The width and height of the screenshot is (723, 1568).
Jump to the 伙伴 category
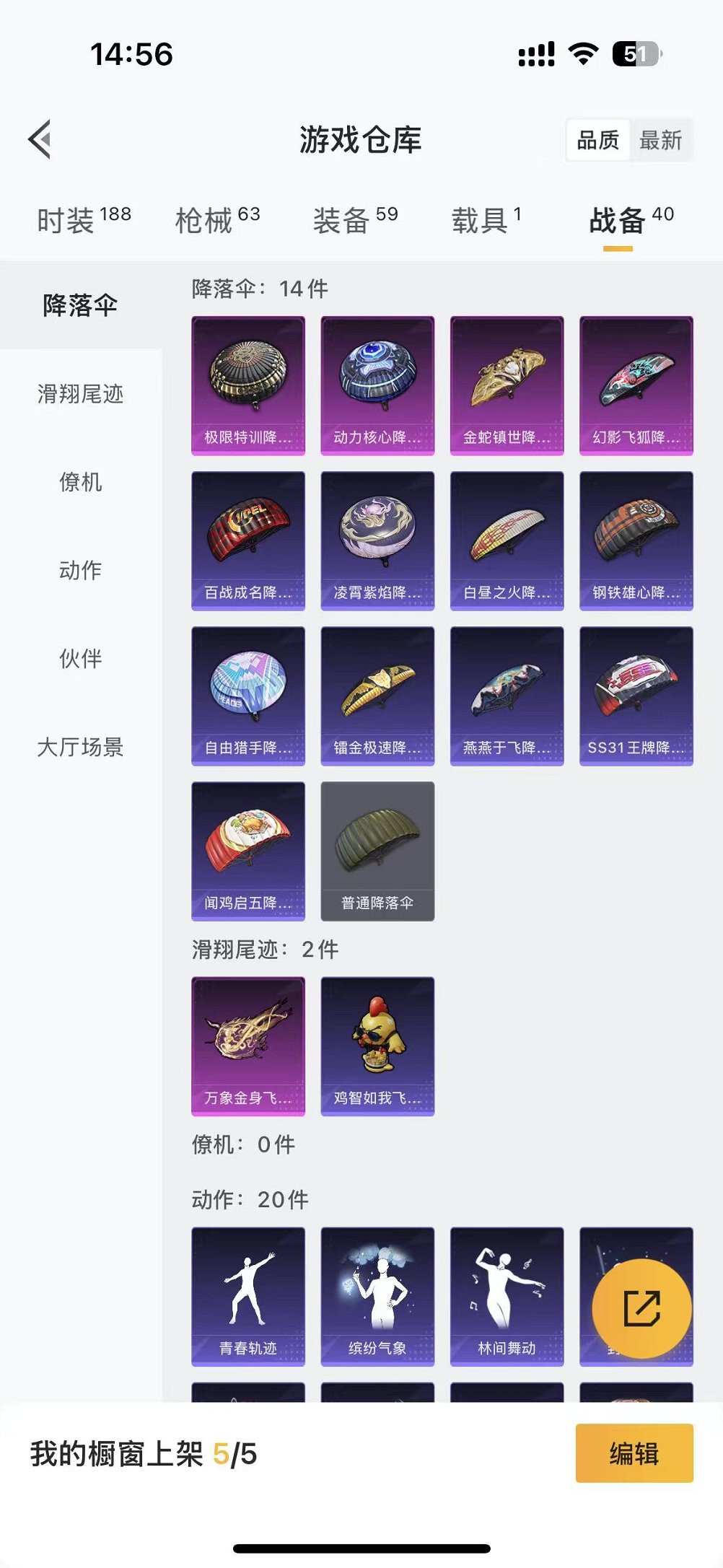click(80, 658)
